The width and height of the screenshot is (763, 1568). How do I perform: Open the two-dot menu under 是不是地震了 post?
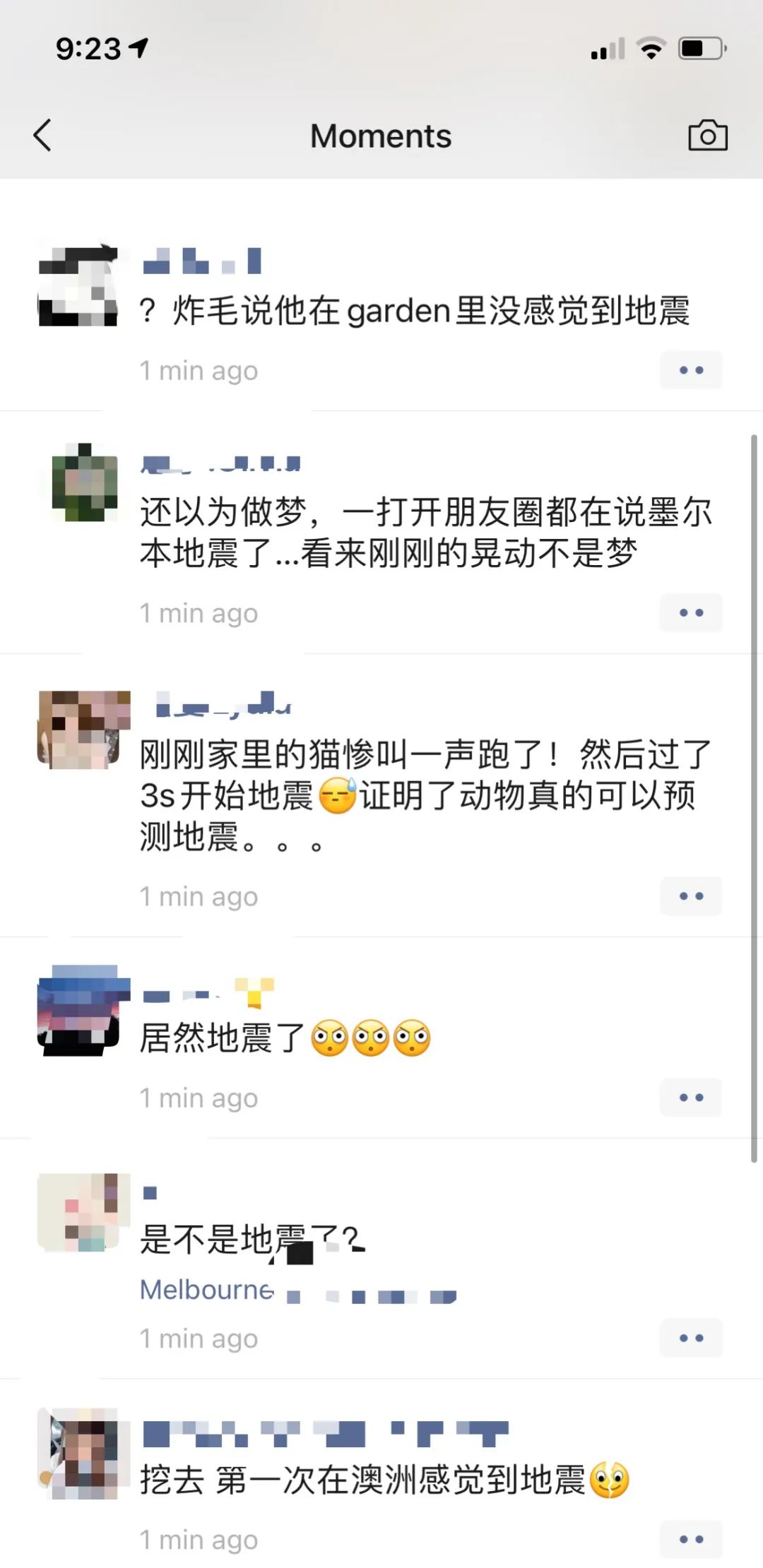[x=691, y=1338]
